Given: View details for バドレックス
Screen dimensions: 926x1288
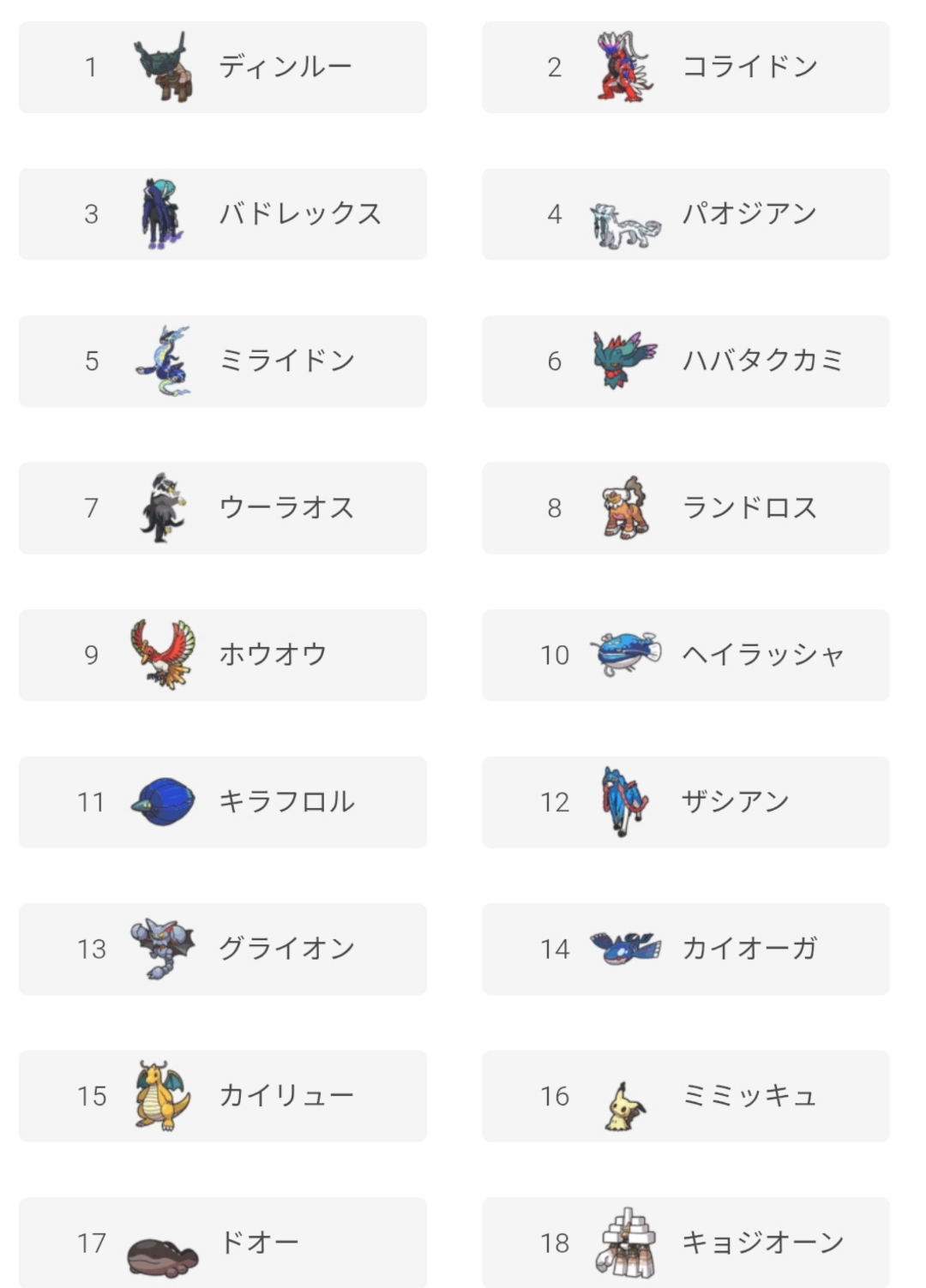Looking at the screenshot, I should pos(223,214).
